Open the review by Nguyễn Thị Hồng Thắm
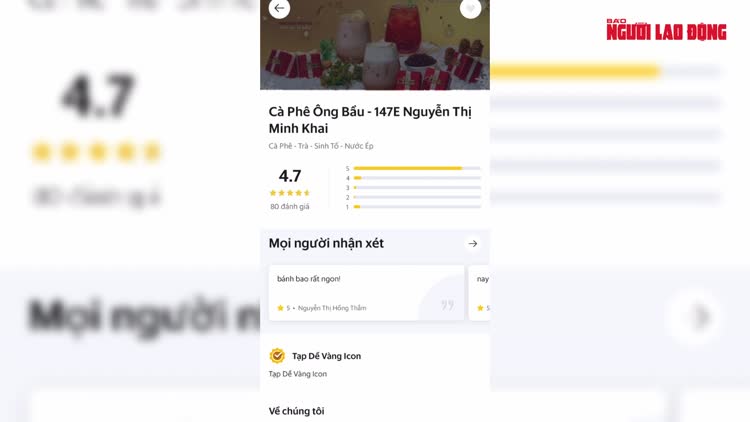The width and height of the screenshot is (750, 422). pos(365,292)
